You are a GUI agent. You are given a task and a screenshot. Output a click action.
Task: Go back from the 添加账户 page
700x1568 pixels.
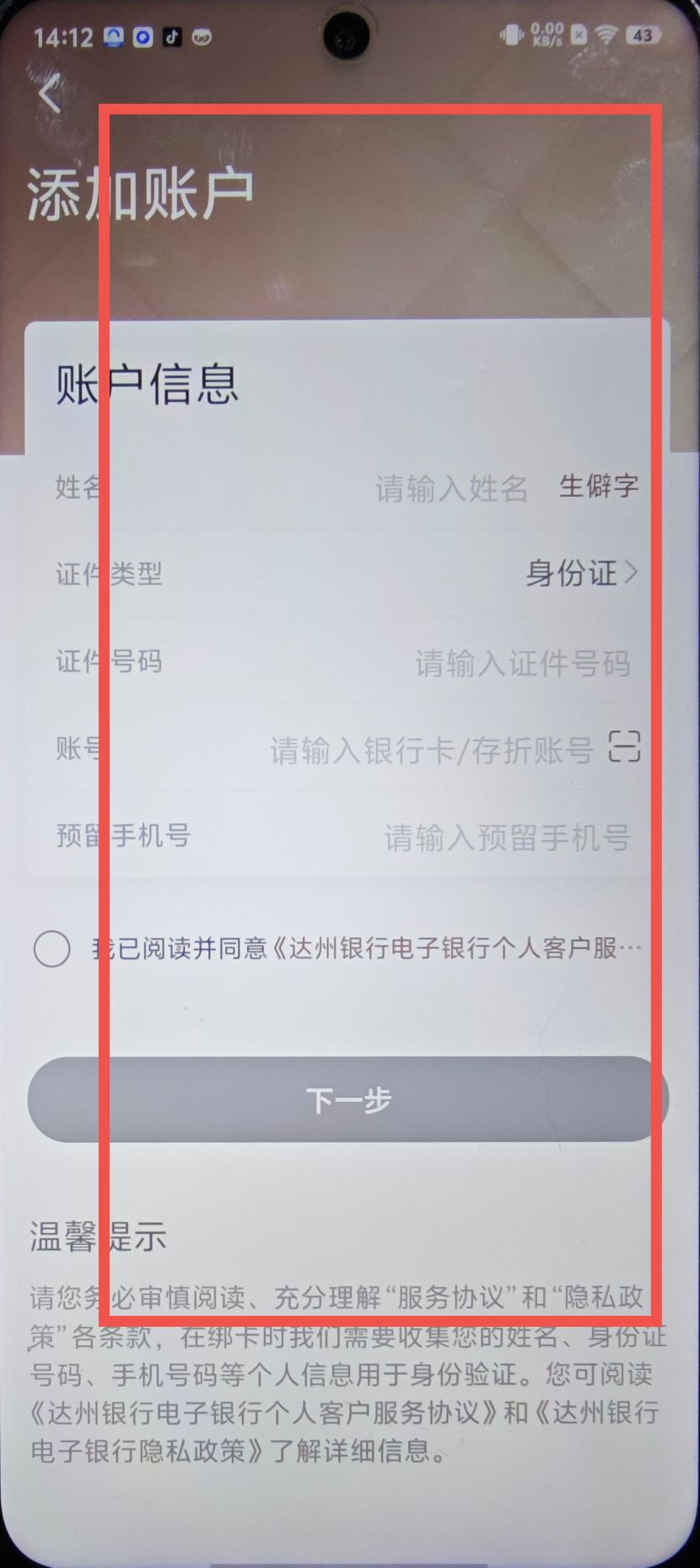click(50, 93)
